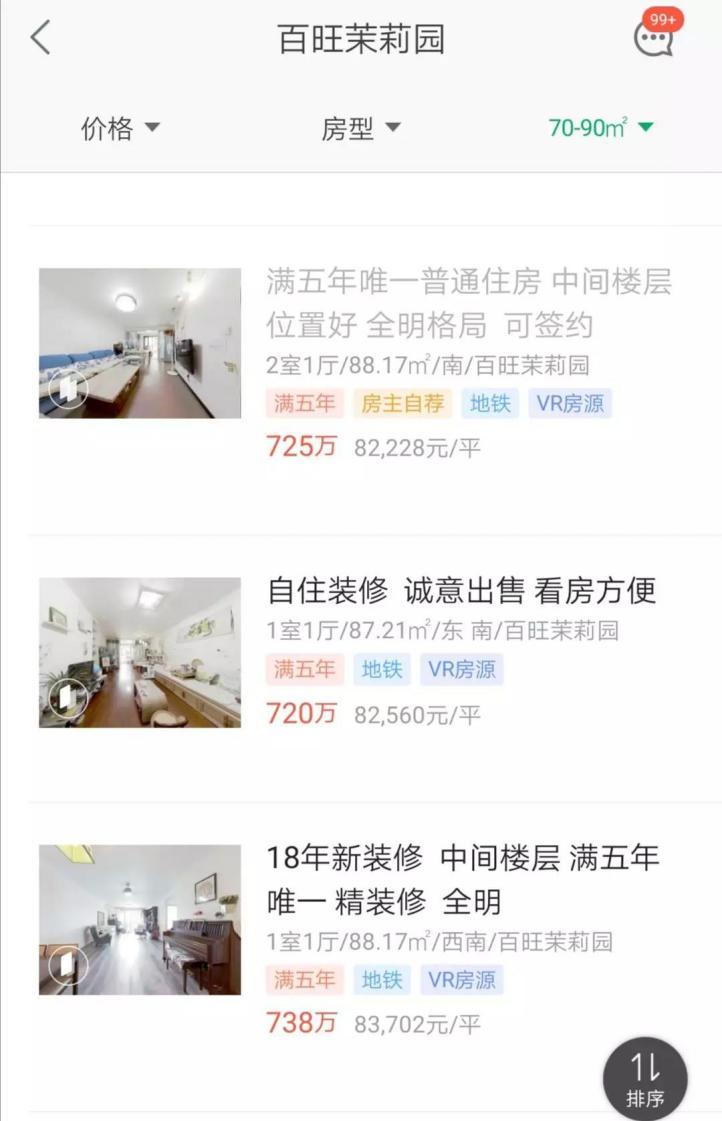
Task: Open the 70-90㎡ area filter
Action: (600, 128)
